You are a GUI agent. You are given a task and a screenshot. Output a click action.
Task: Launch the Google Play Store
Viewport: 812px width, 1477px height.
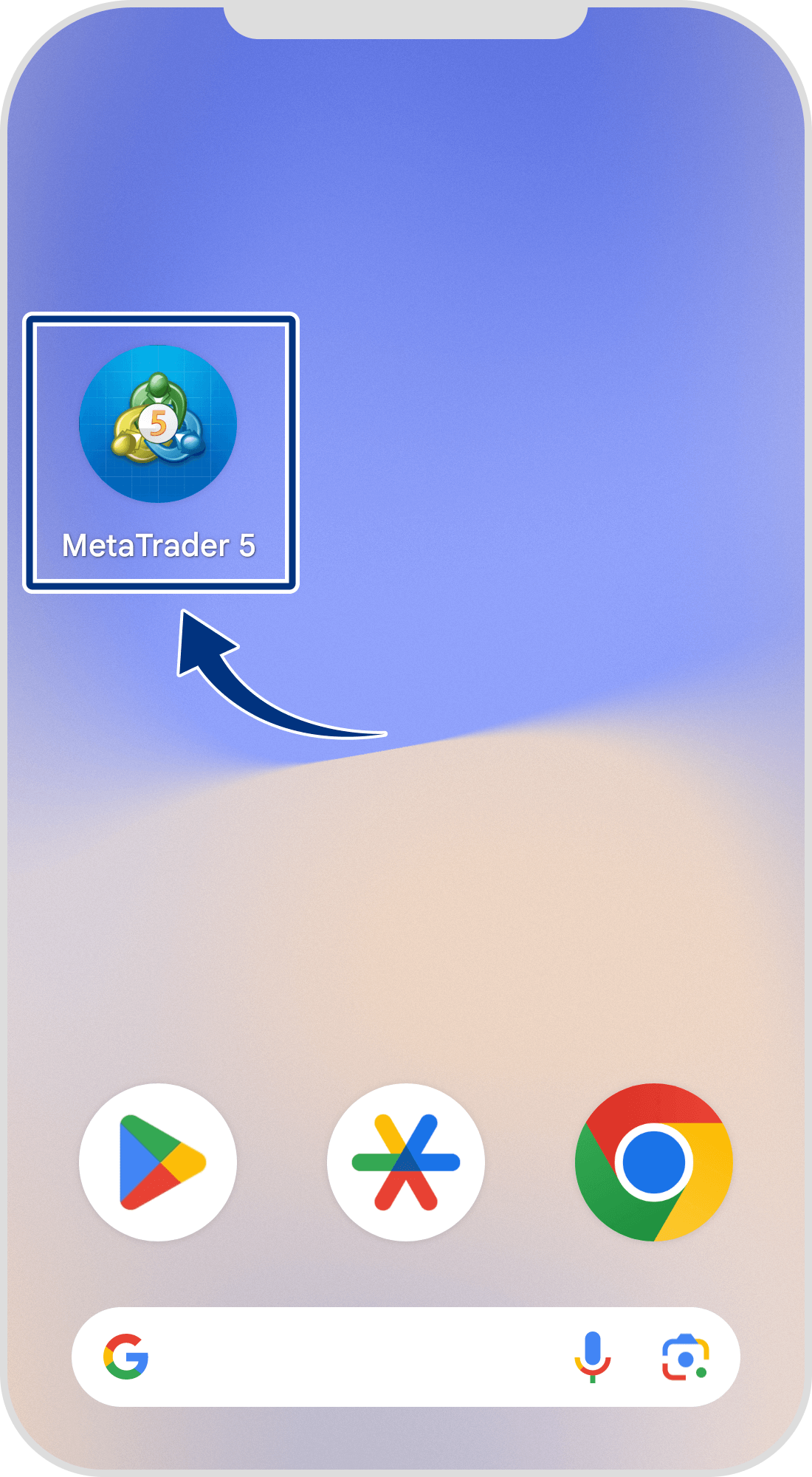[158, 1162]
